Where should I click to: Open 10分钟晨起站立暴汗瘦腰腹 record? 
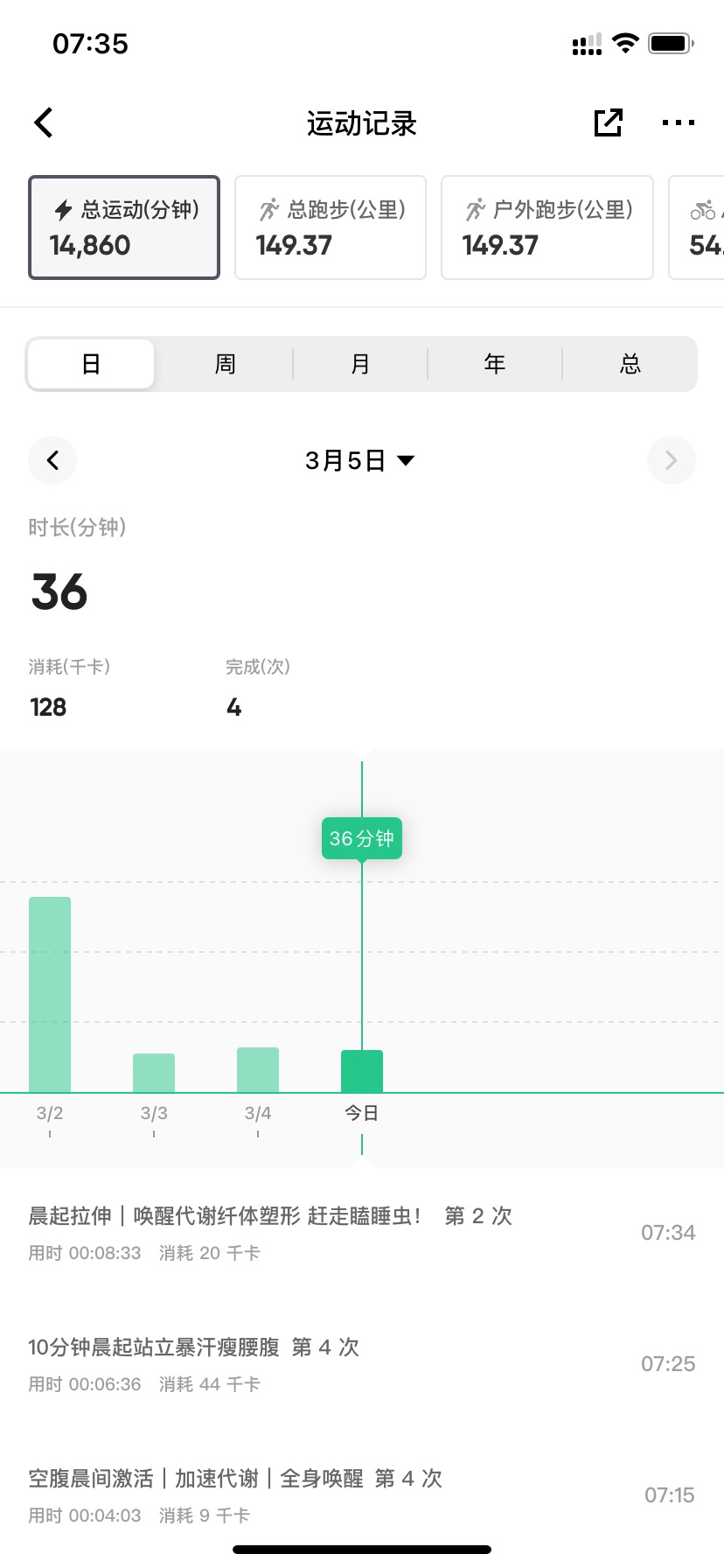362,1364
